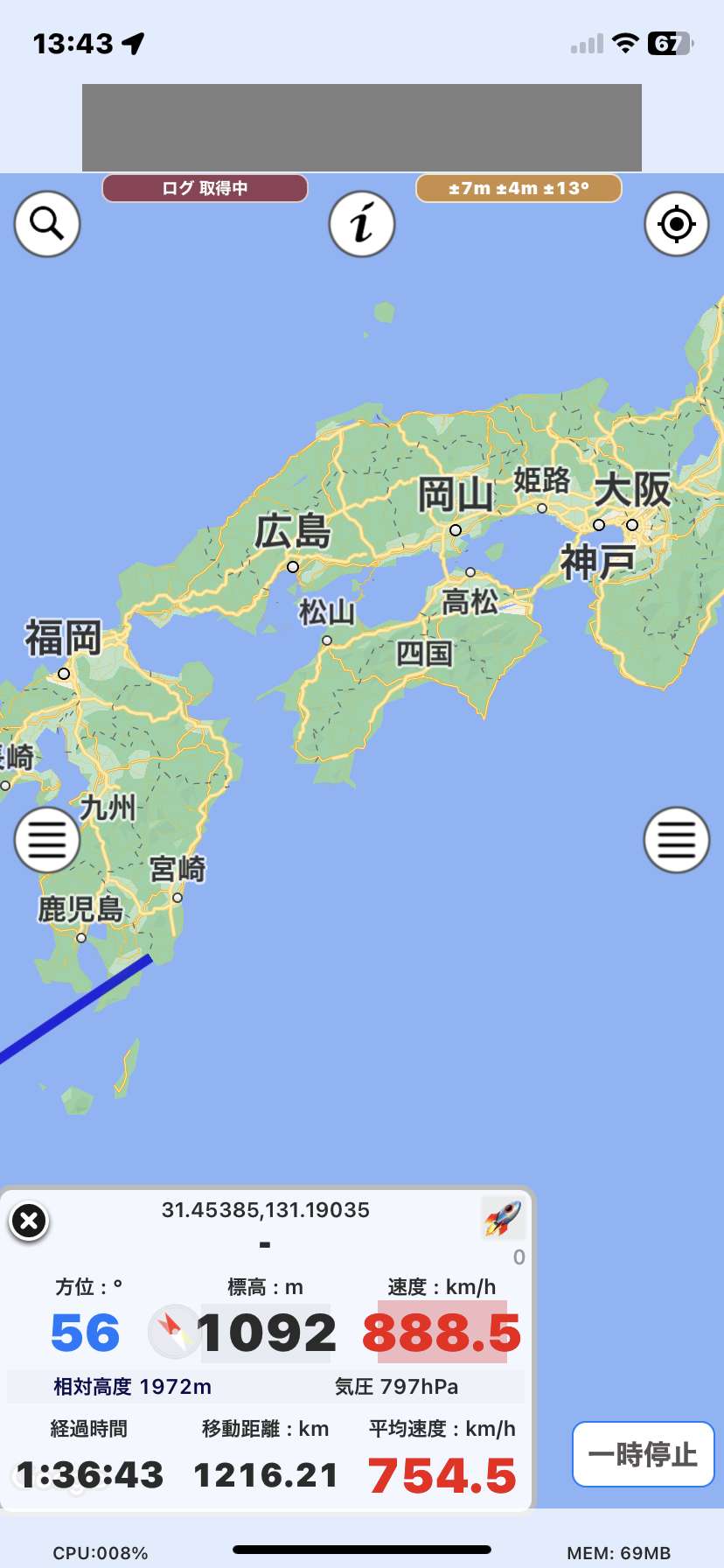Center map on current location

(676, 224)
